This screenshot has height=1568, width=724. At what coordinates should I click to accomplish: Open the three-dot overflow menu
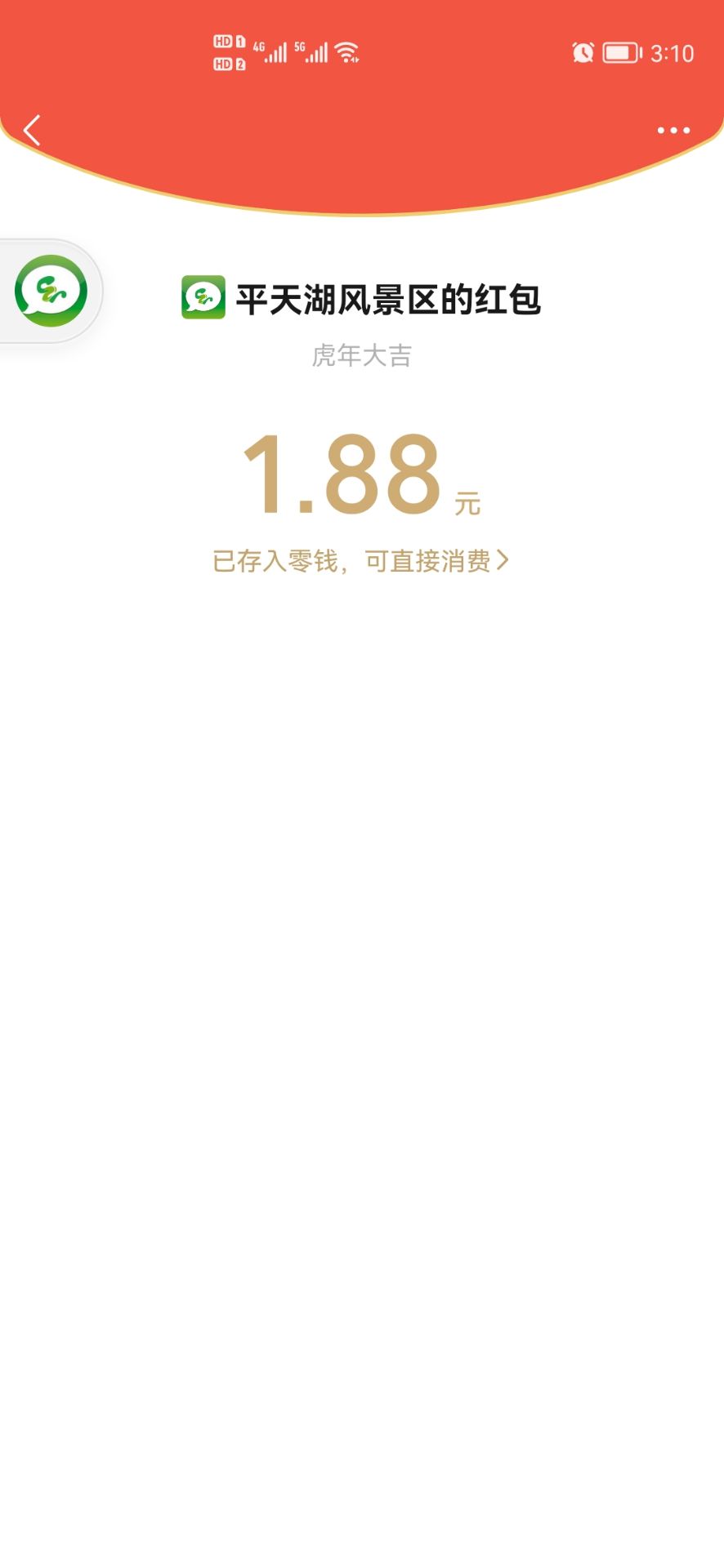673,131
